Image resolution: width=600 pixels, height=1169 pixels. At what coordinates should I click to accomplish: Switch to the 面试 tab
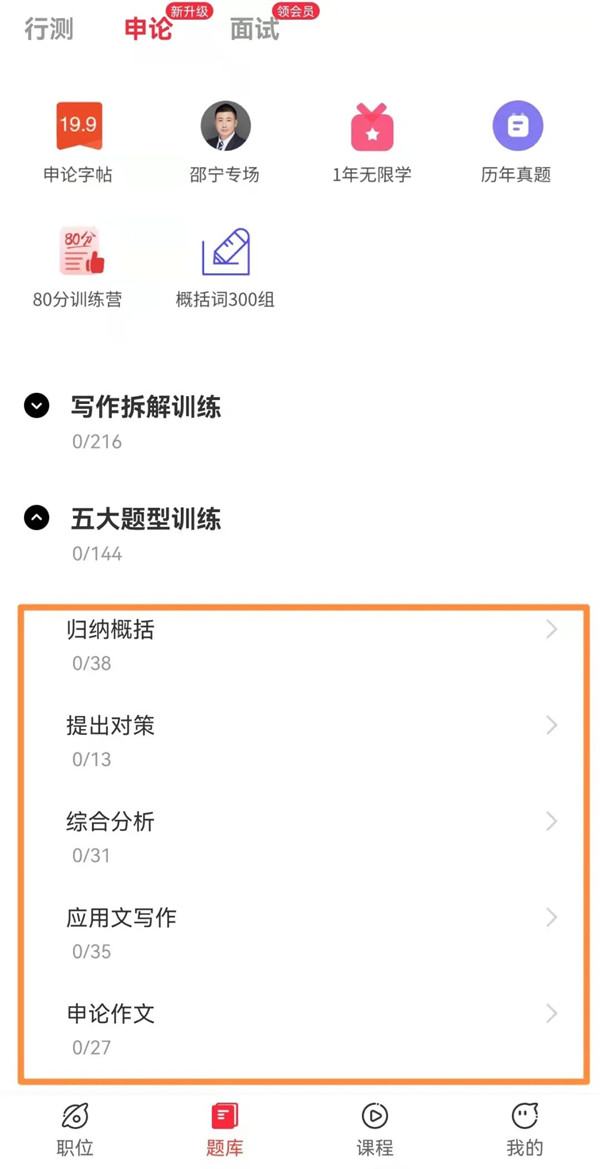[254, 29]
